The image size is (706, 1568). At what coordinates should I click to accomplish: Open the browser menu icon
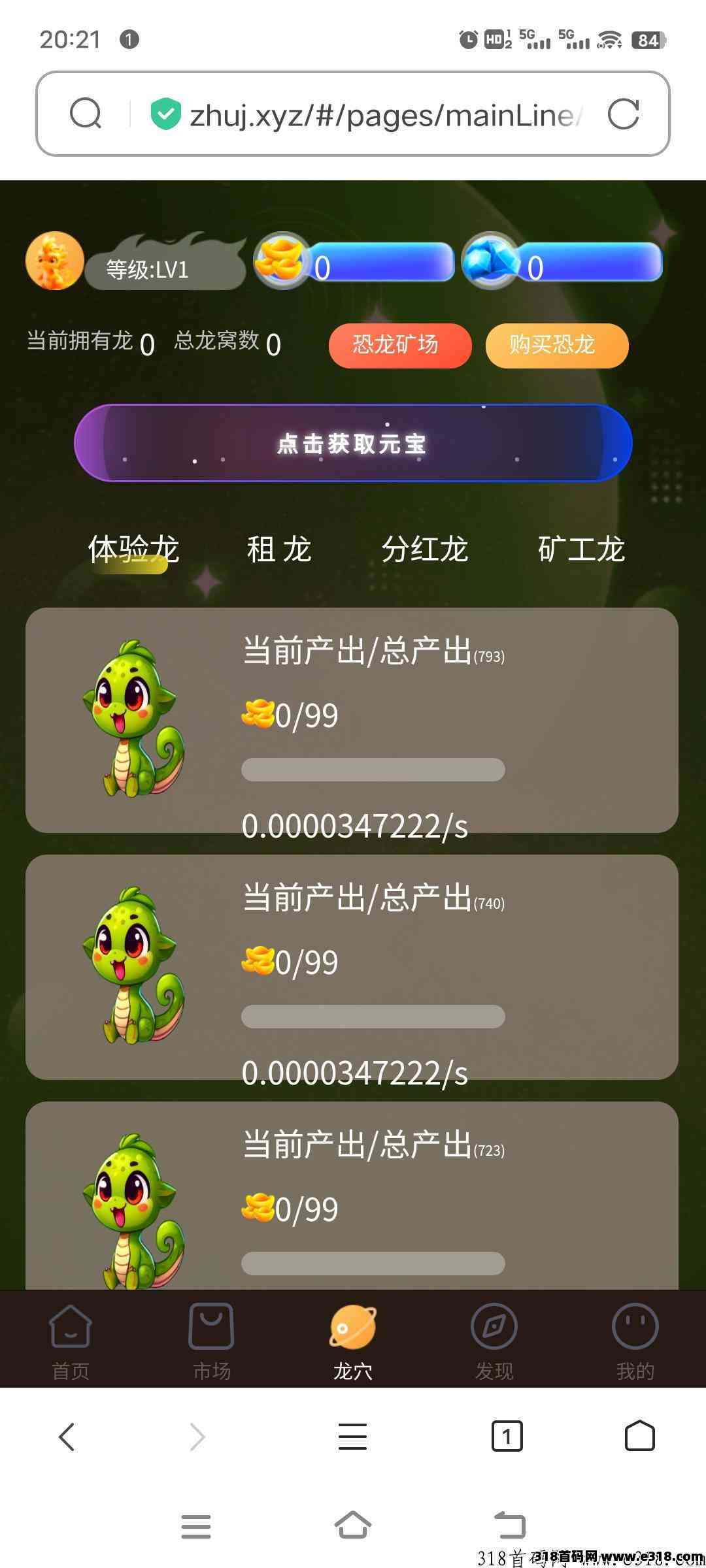(352, 1437)
